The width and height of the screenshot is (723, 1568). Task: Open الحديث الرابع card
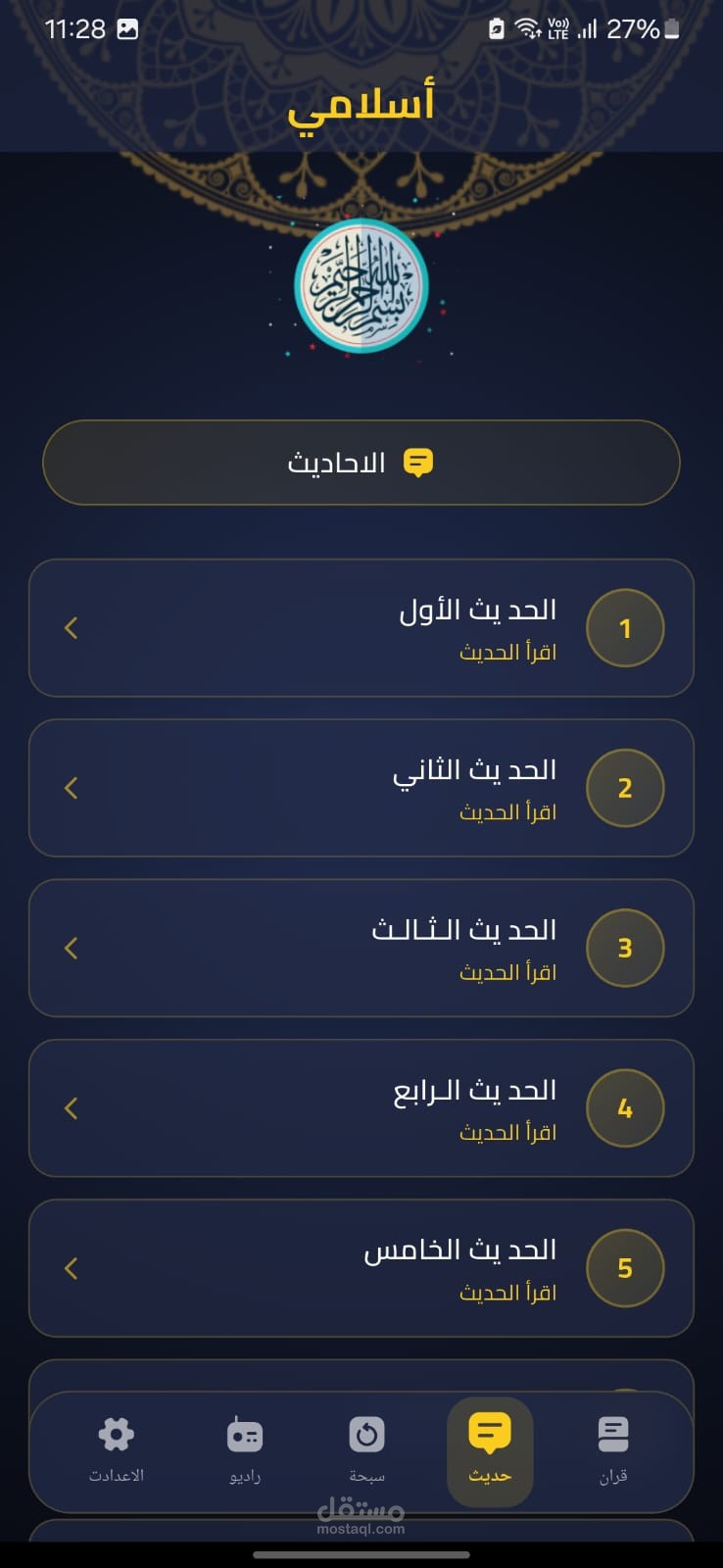[x=361, y=1108]
